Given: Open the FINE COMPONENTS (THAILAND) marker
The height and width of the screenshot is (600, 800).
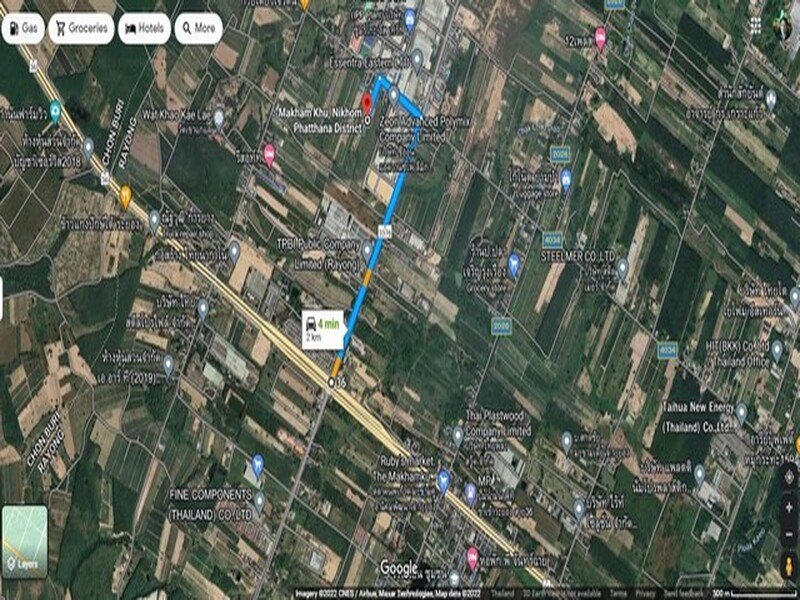Looking at the screenshot, I should (x=259, y=500).
